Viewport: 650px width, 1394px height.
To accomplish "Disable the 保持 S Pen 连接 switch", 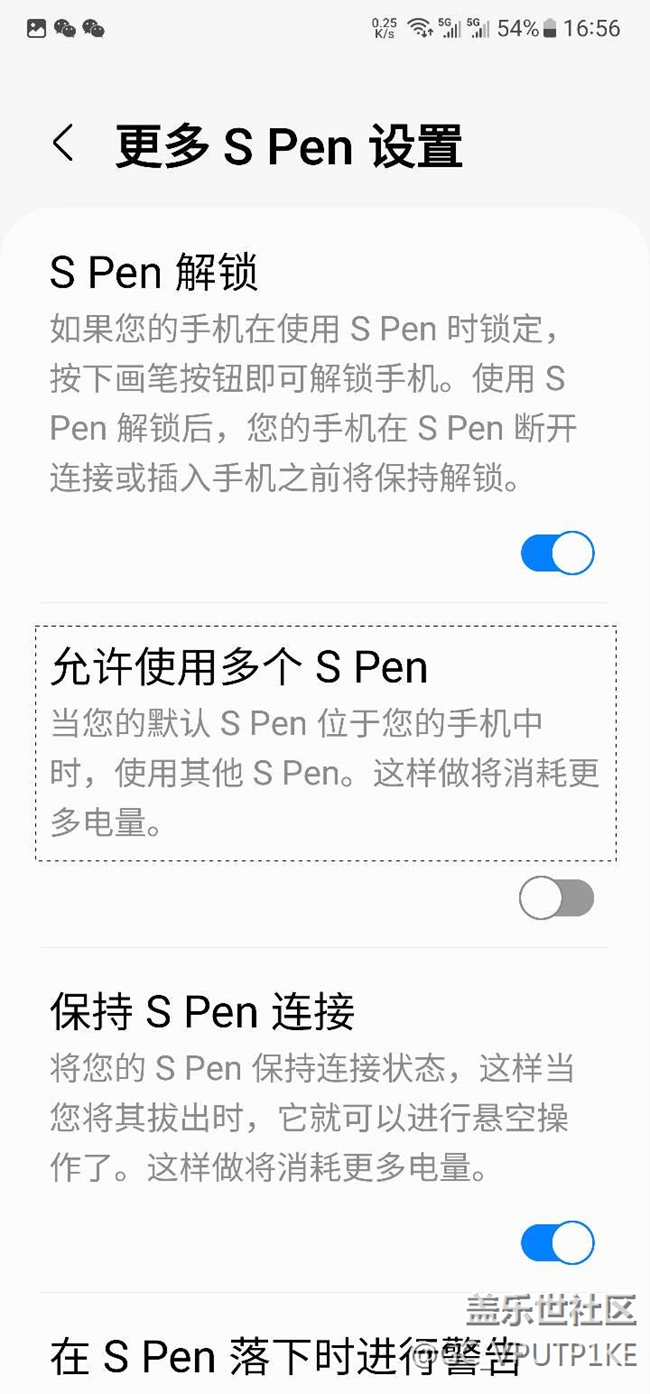I will tap(557, 1244).
